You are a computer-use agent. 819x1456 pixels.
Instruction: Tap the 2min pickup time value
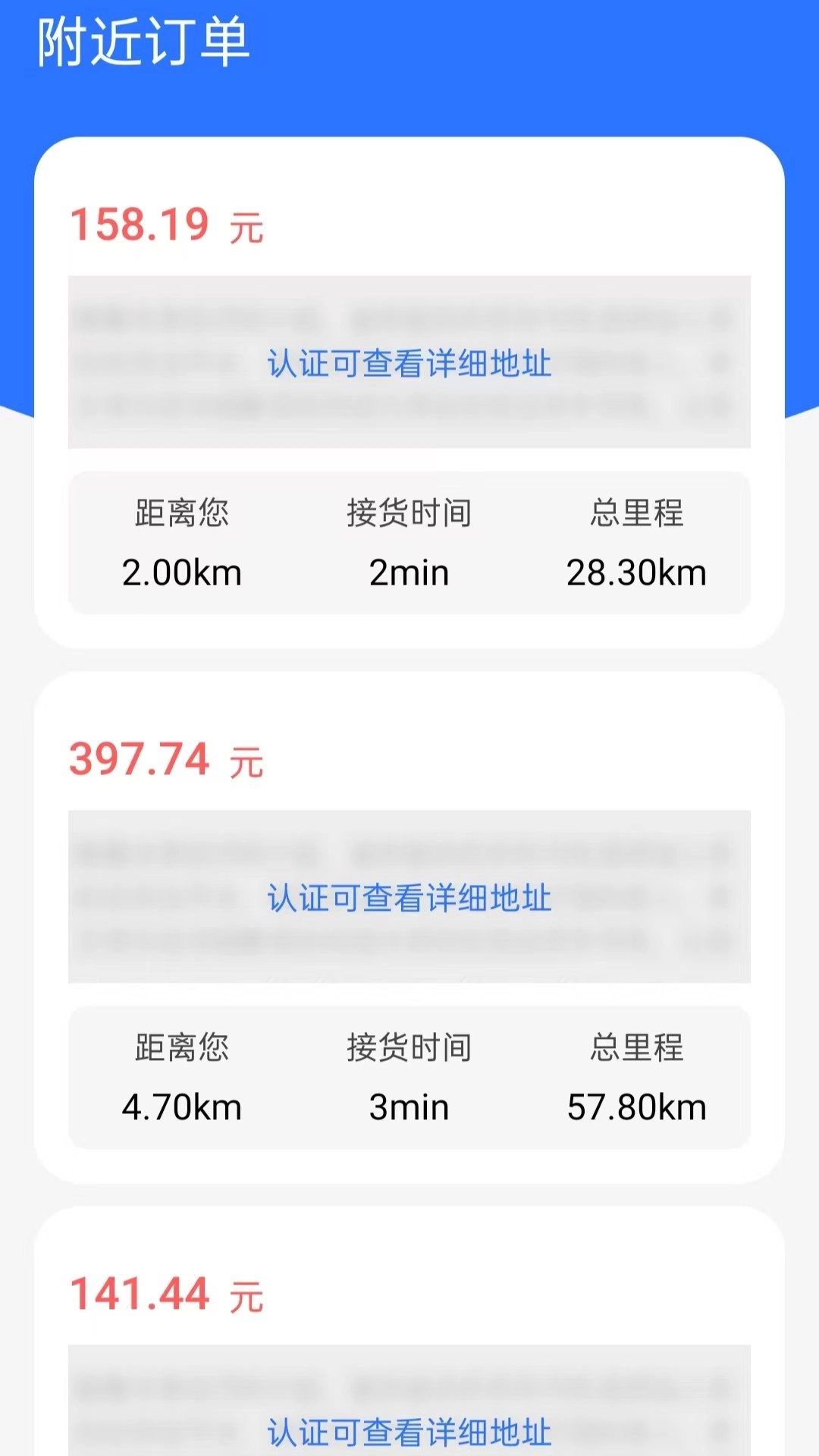click(x=409, y=573)
